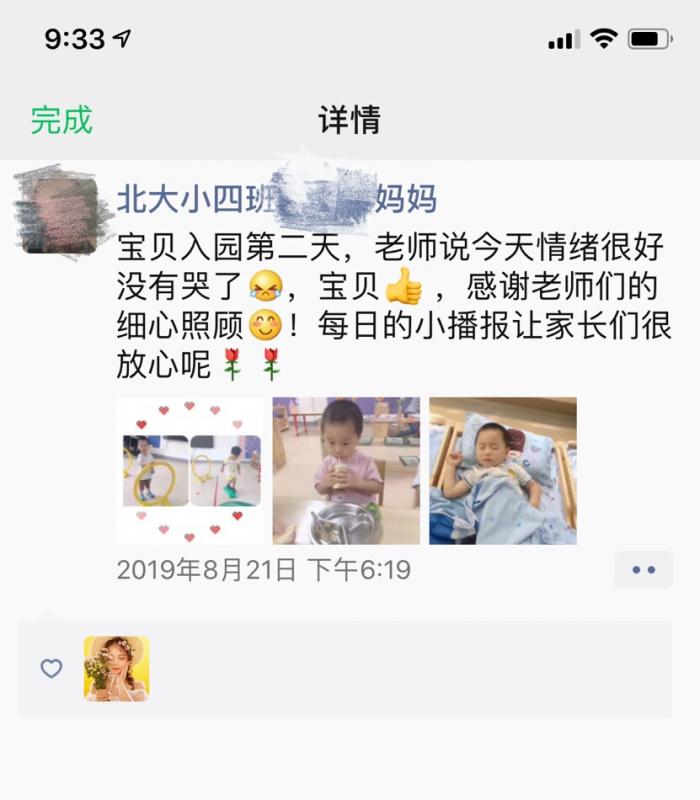Open the profile of the liker
This screenshot has height=800, width=700.
click(x=116, y=668)
